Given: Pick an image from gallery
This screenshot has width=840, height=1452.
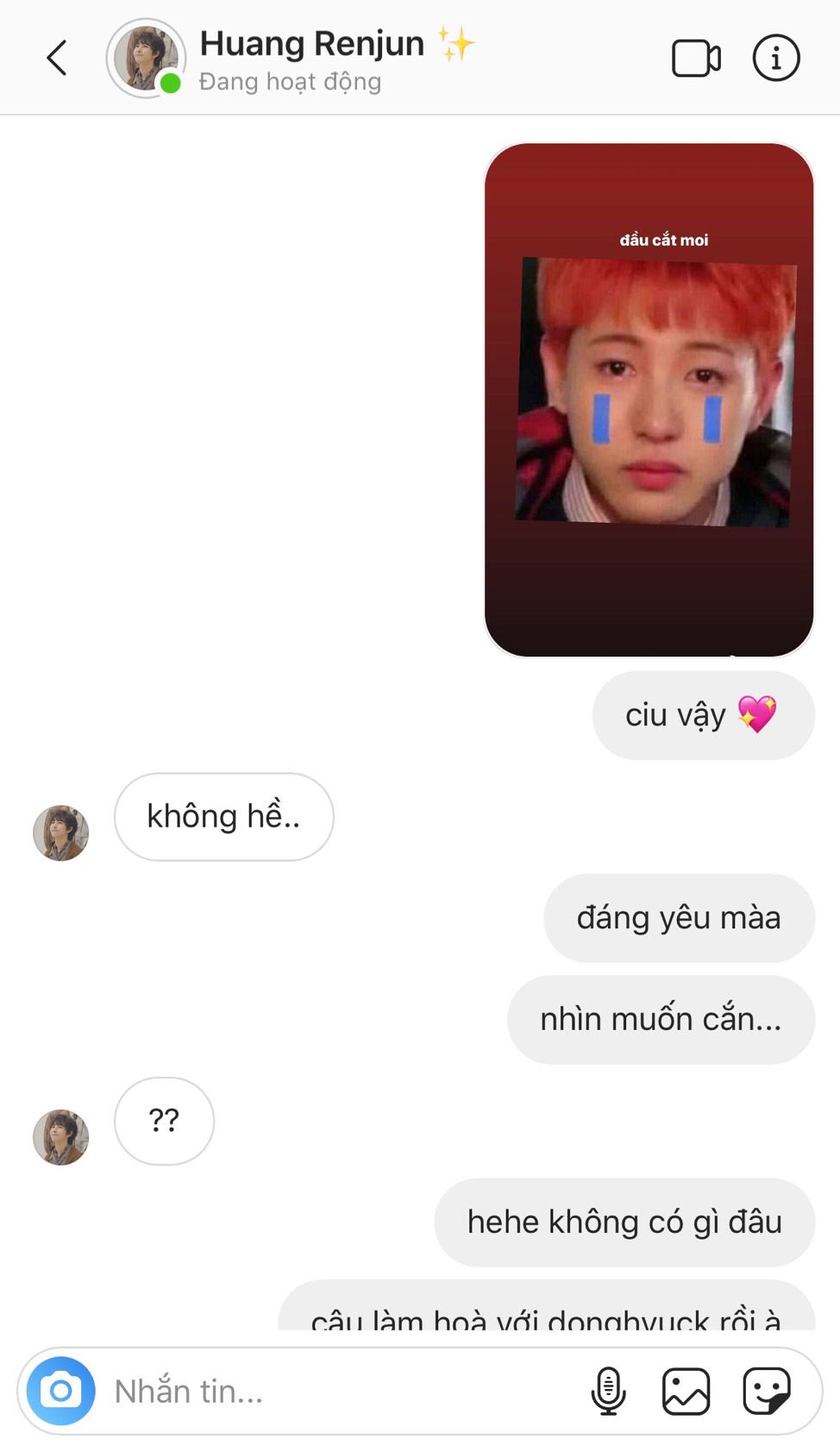Looking at the screenshot, I should tap(686, 1391).
